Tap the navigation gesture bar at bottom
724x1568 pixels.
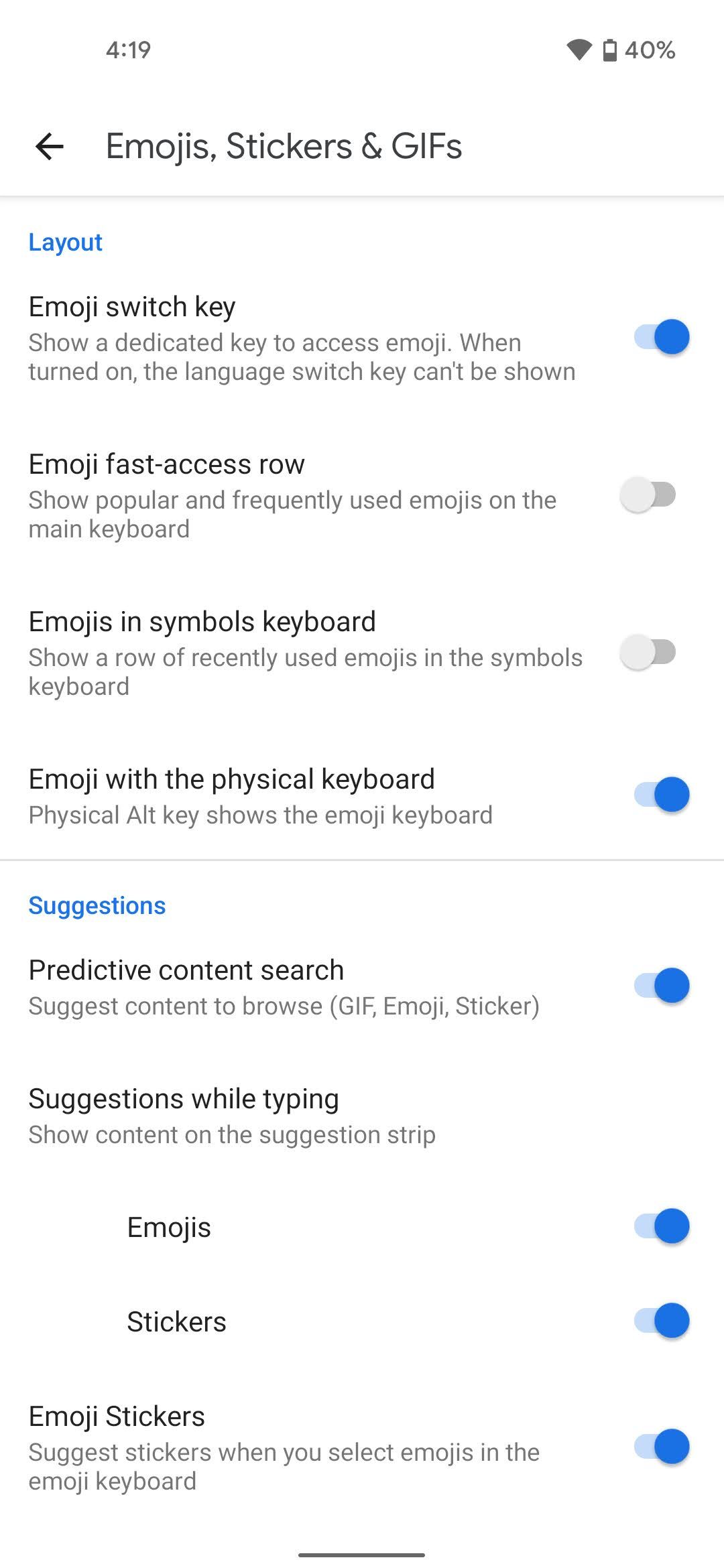(x=362, y=1553)
